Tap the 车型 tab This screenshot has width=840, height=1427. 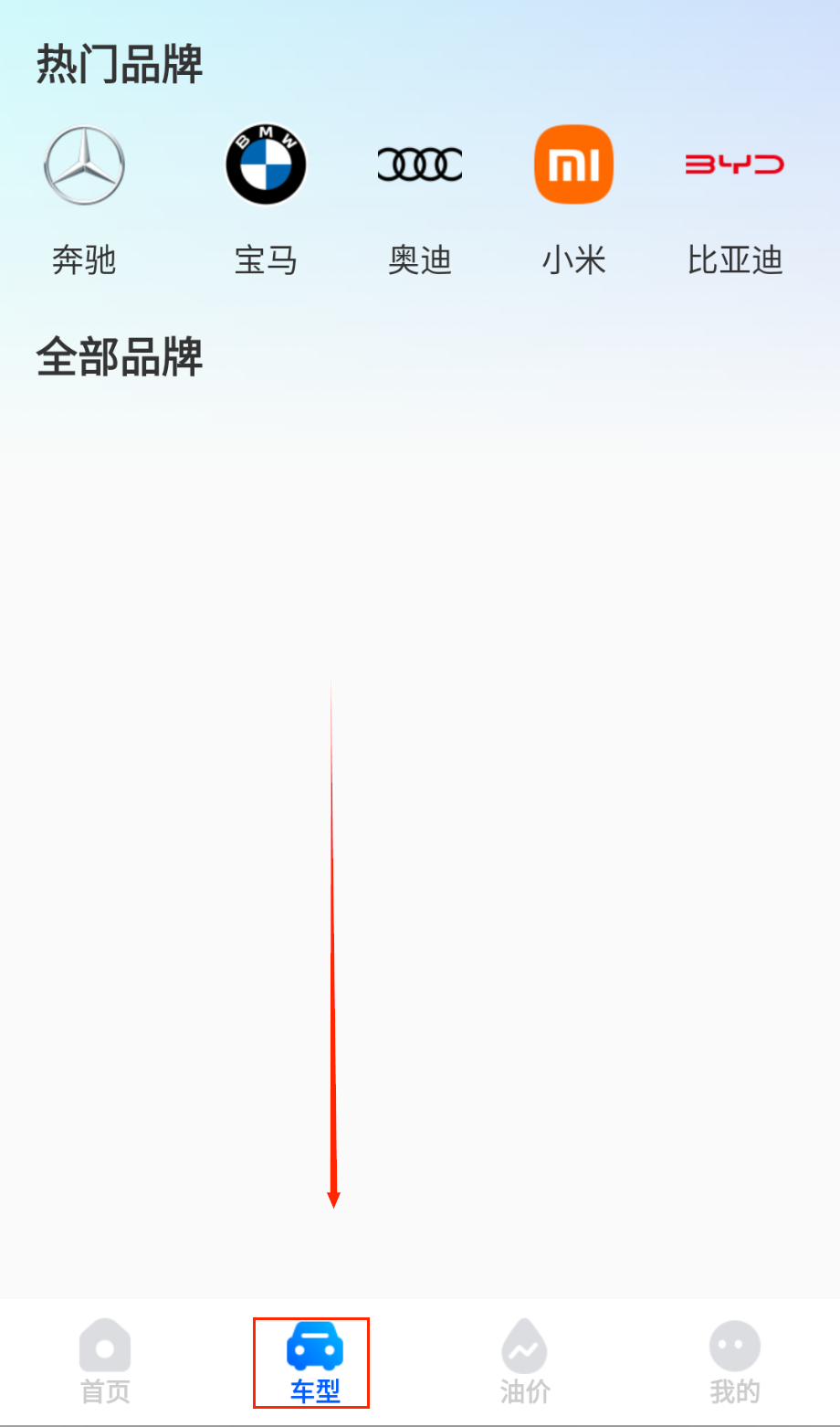314,1361
